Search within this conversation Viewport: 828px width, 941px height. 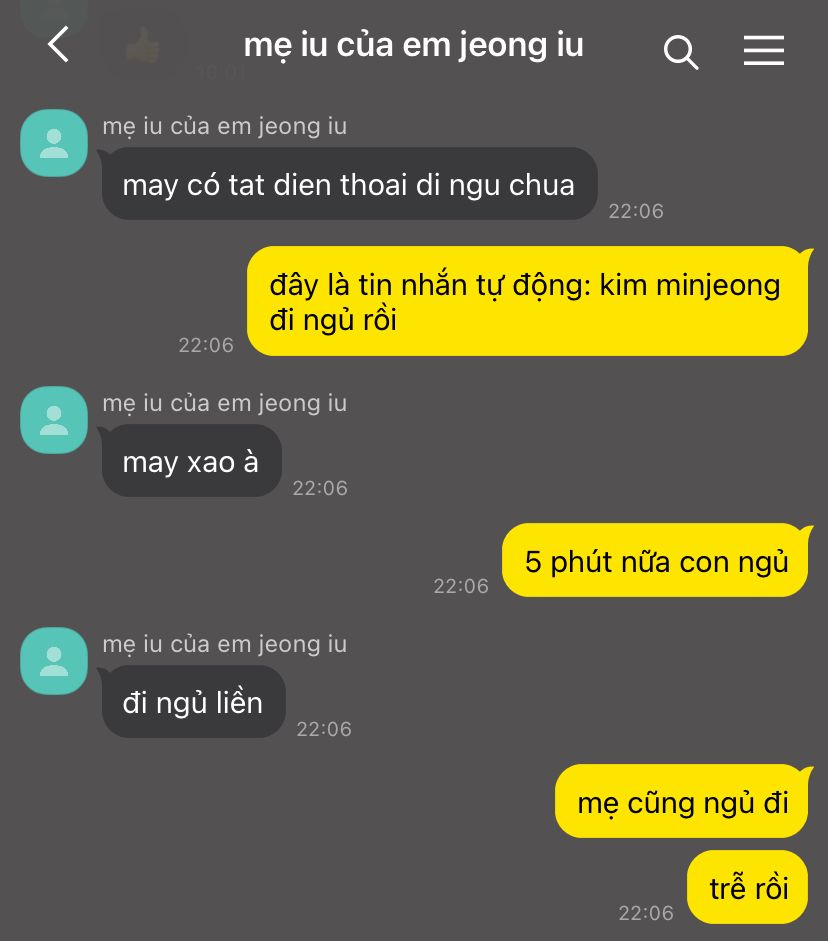680,50
